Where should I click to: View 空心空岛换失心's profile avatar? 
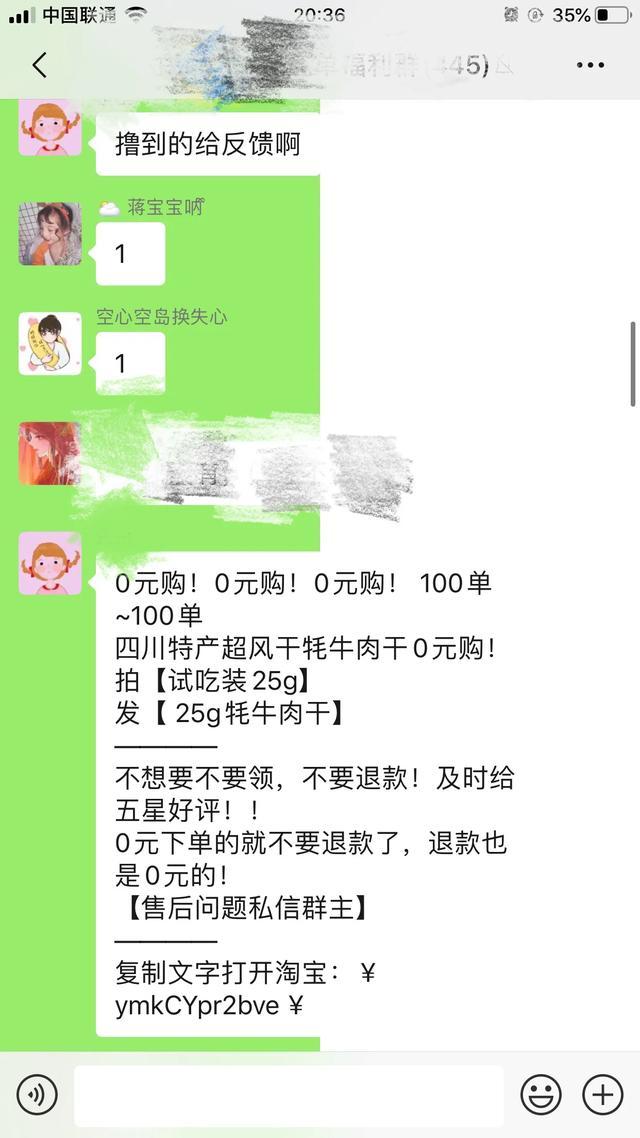point(50,343)
